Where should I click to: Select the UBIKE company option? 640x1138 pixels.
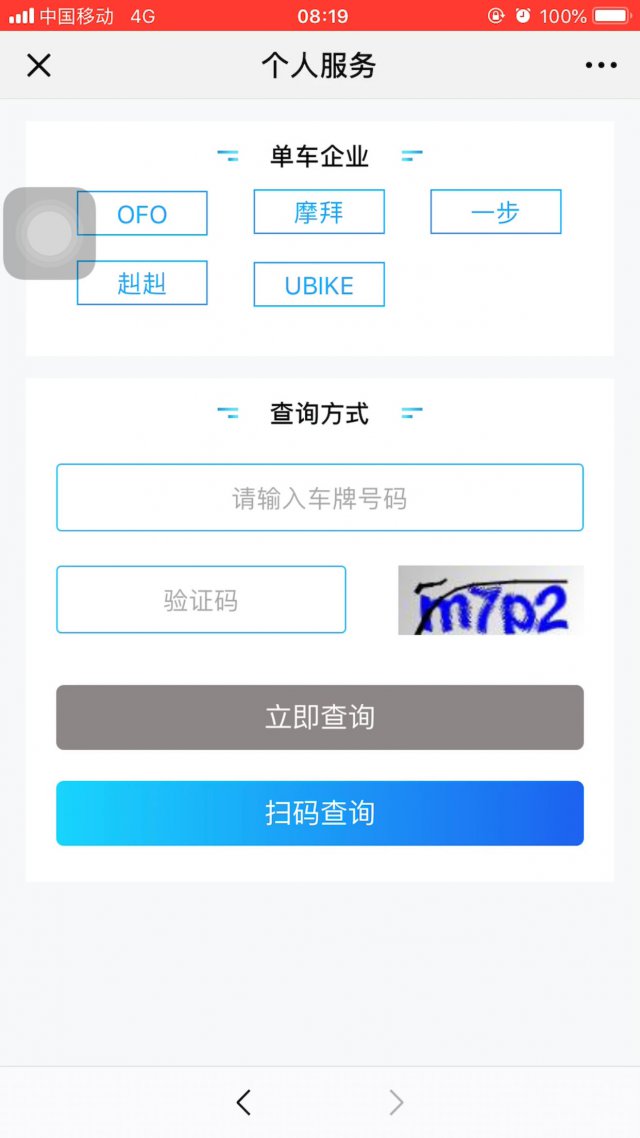[319, 285]
